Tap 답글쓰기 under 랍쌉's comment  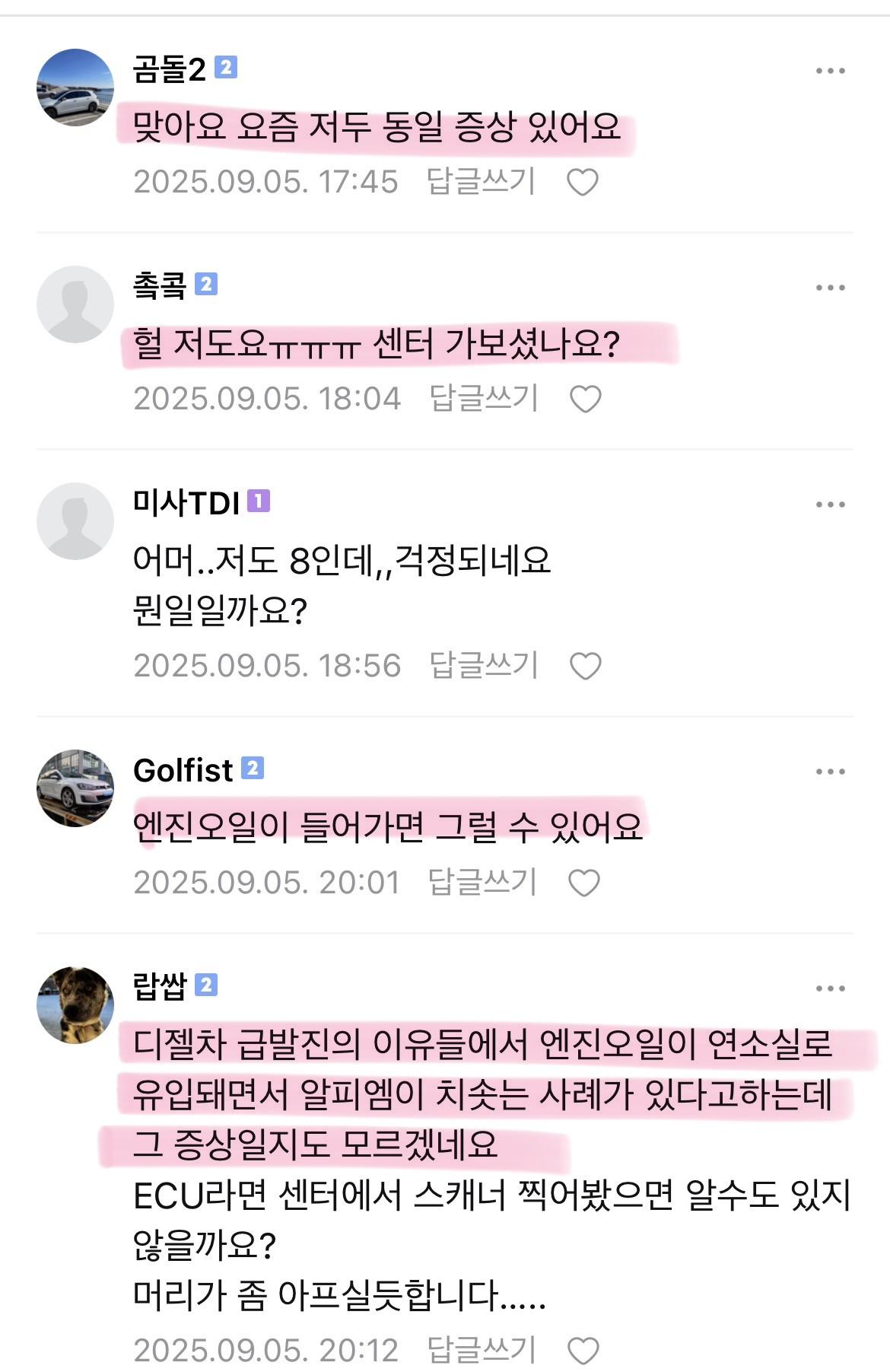[x=482, y=1350]
